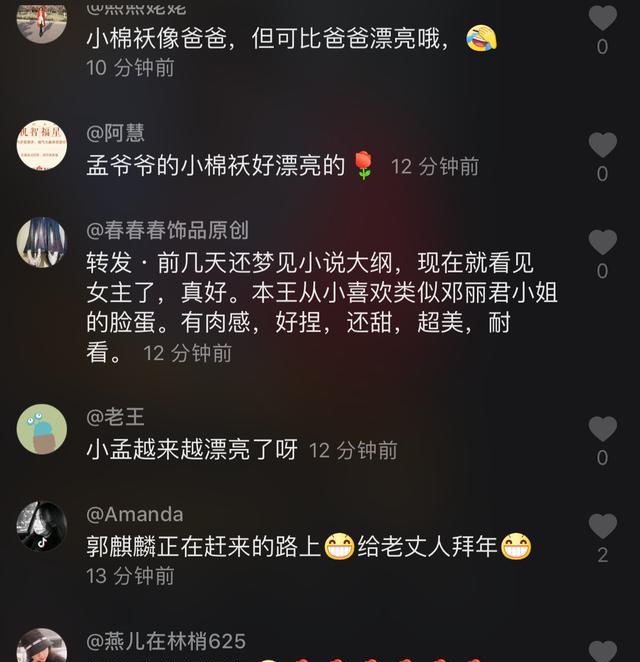View 老王's profile via avatar
The height and width of the screenshot is (662, 640).
coord(42,429)
